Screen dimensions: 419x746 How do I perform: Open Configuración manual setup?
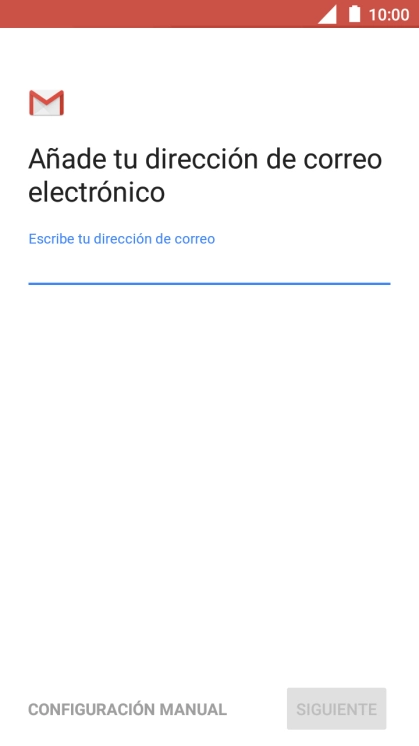coord(127,709)
